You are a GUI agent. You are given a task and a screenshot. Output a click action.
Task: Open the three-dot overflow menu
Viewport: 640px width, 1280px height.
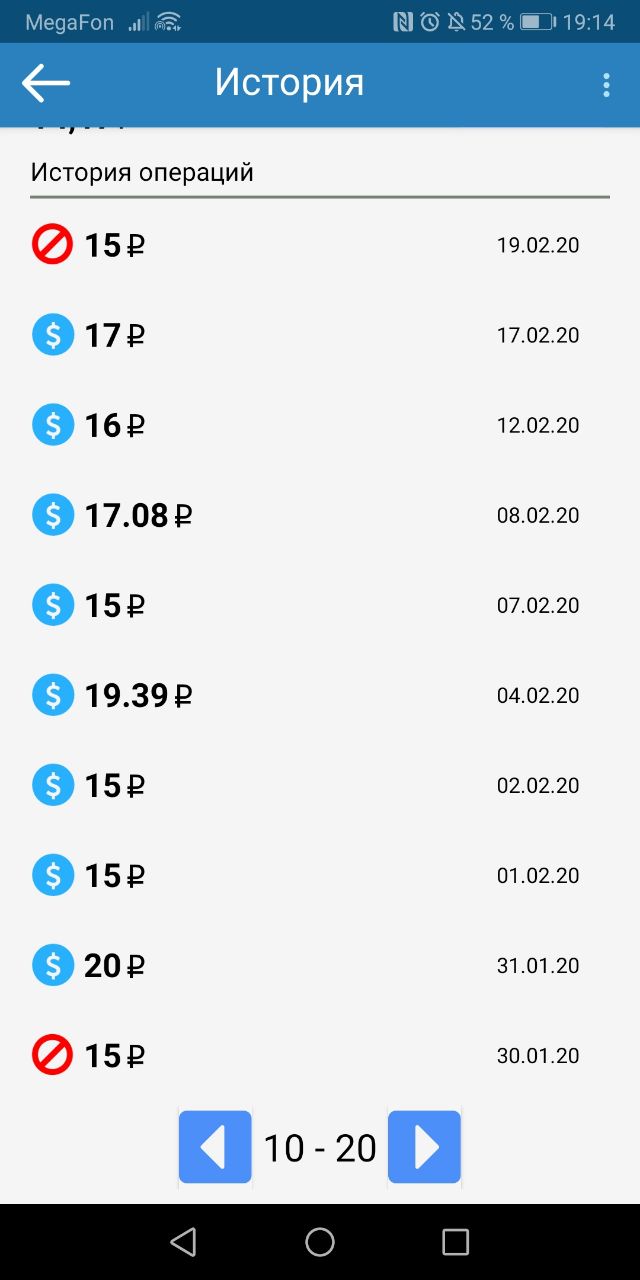[x=606, y=85]
